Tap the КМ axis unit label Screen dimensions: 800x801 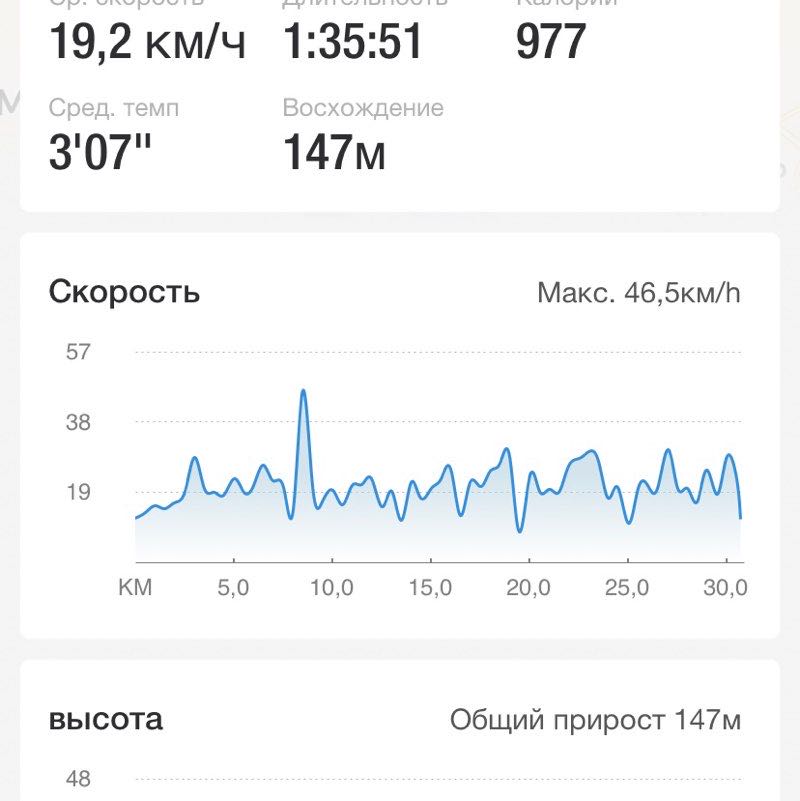click(x=136, y=589)
